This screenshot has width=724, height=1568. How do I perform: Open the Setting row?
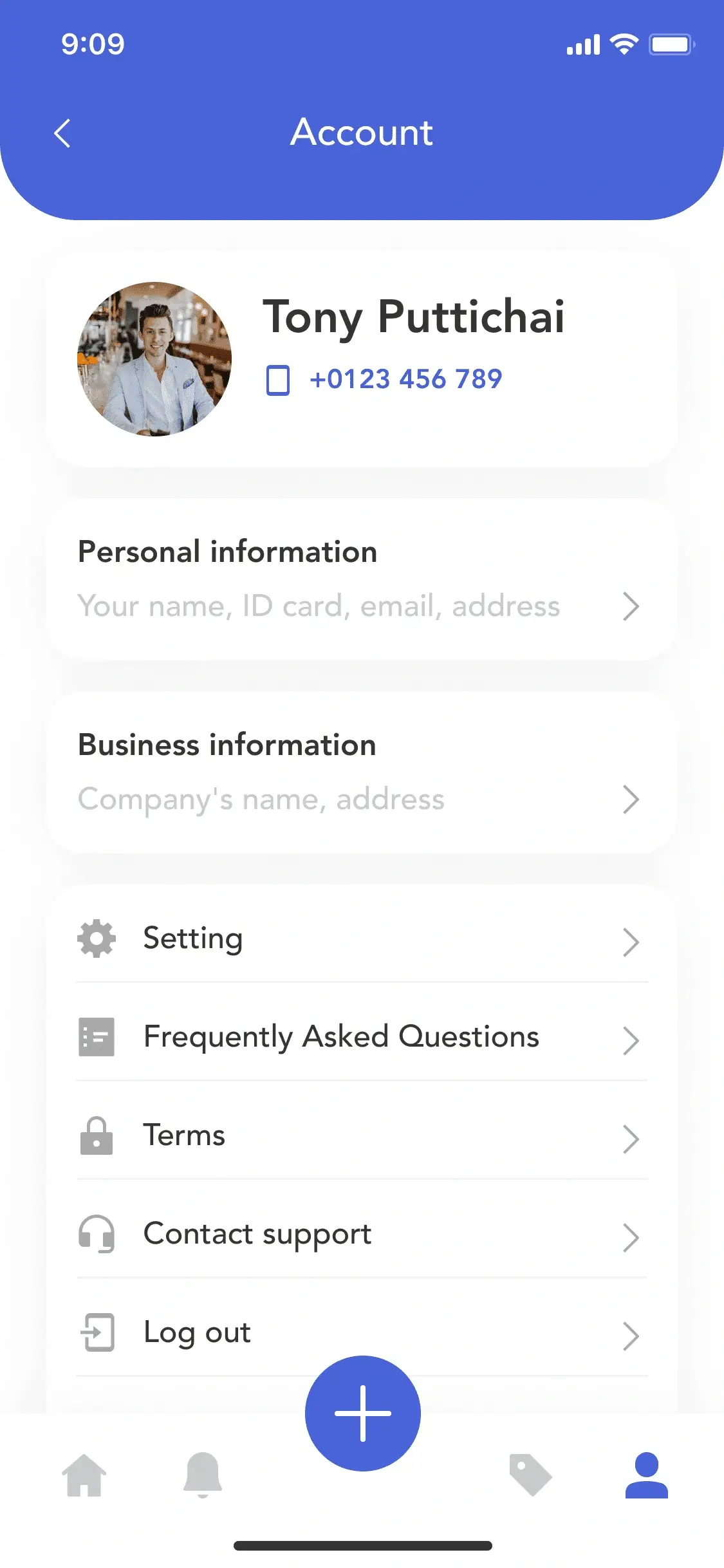[x=362, y=938]
